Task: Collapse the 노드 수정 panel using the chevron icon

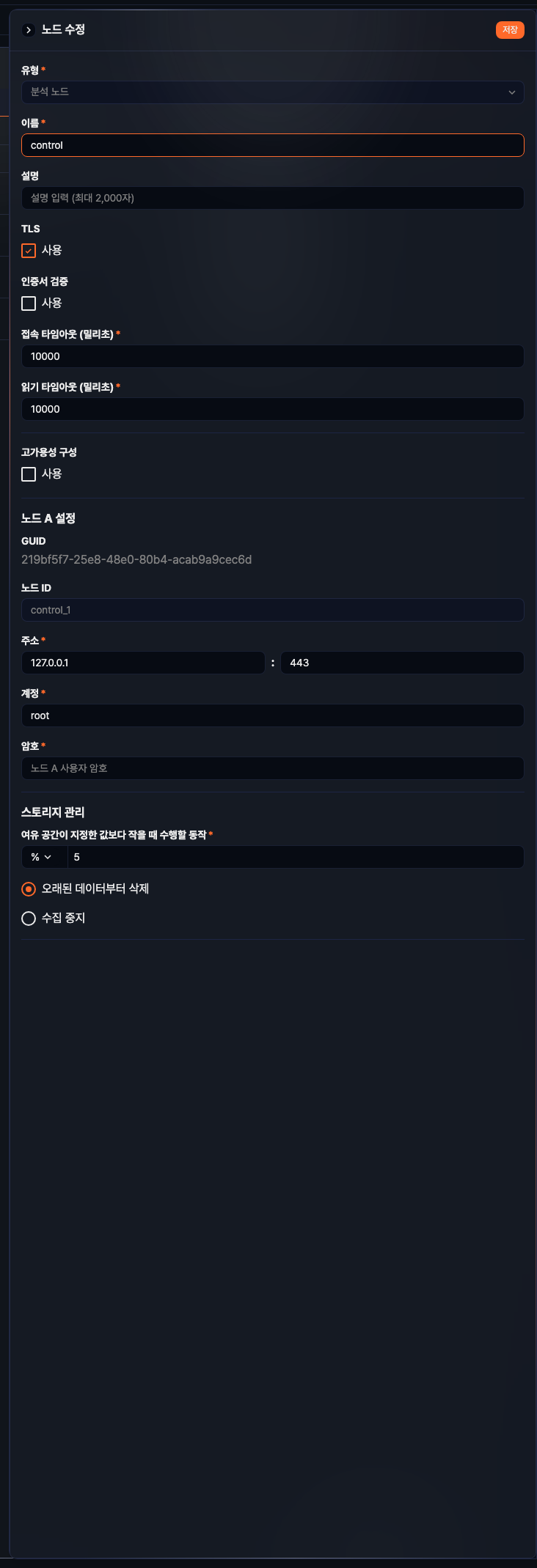Action: click(x=29, y=30)
